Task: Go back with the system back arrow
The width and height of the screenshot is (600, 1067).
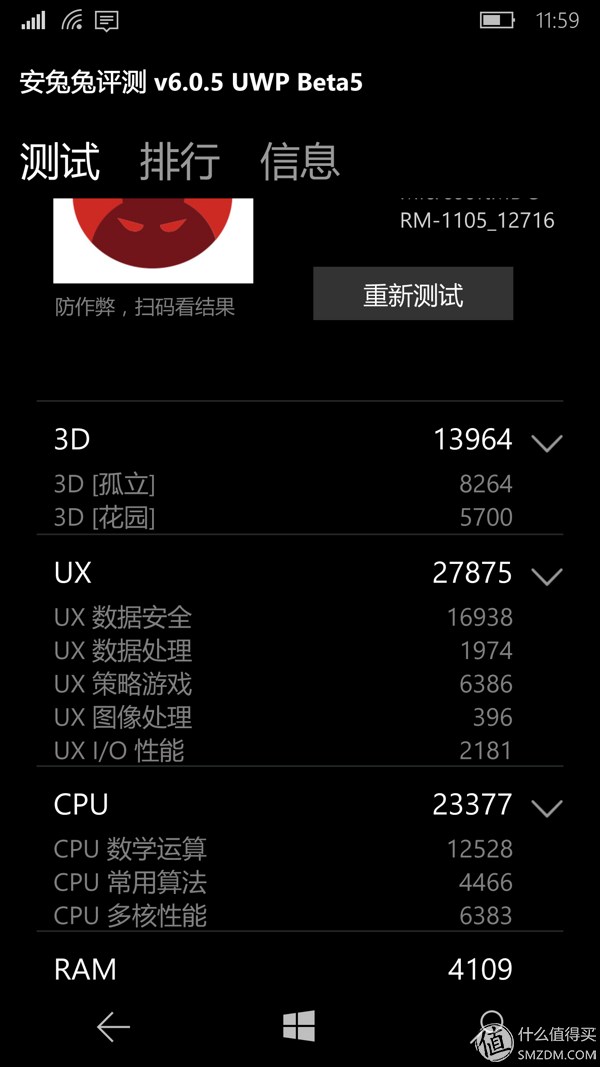Action: [x=113, y=1026]
